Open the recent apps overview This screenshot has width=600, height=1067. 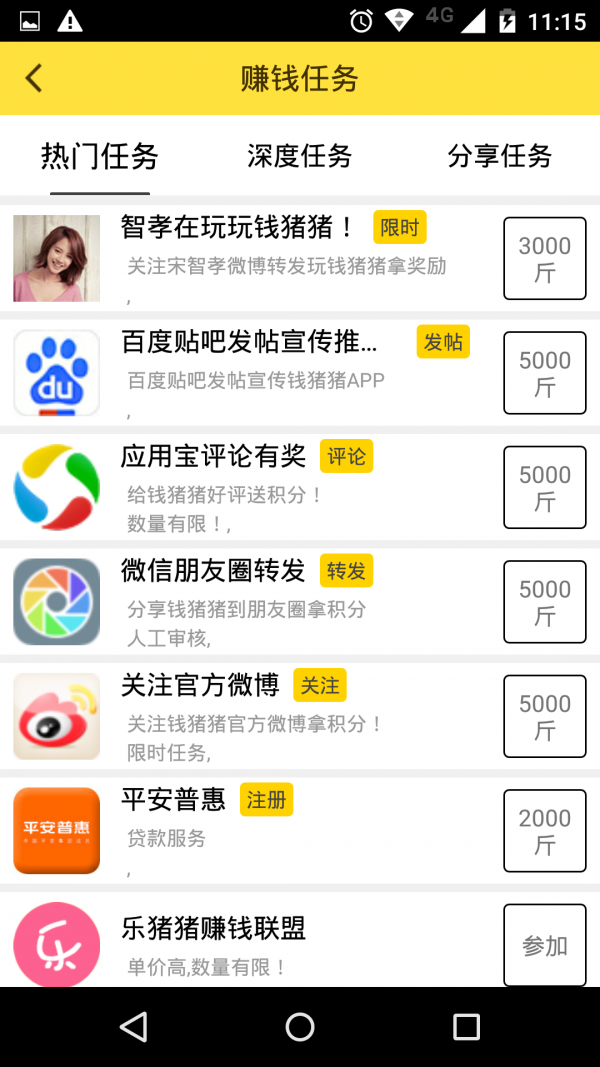point(466,1026)
